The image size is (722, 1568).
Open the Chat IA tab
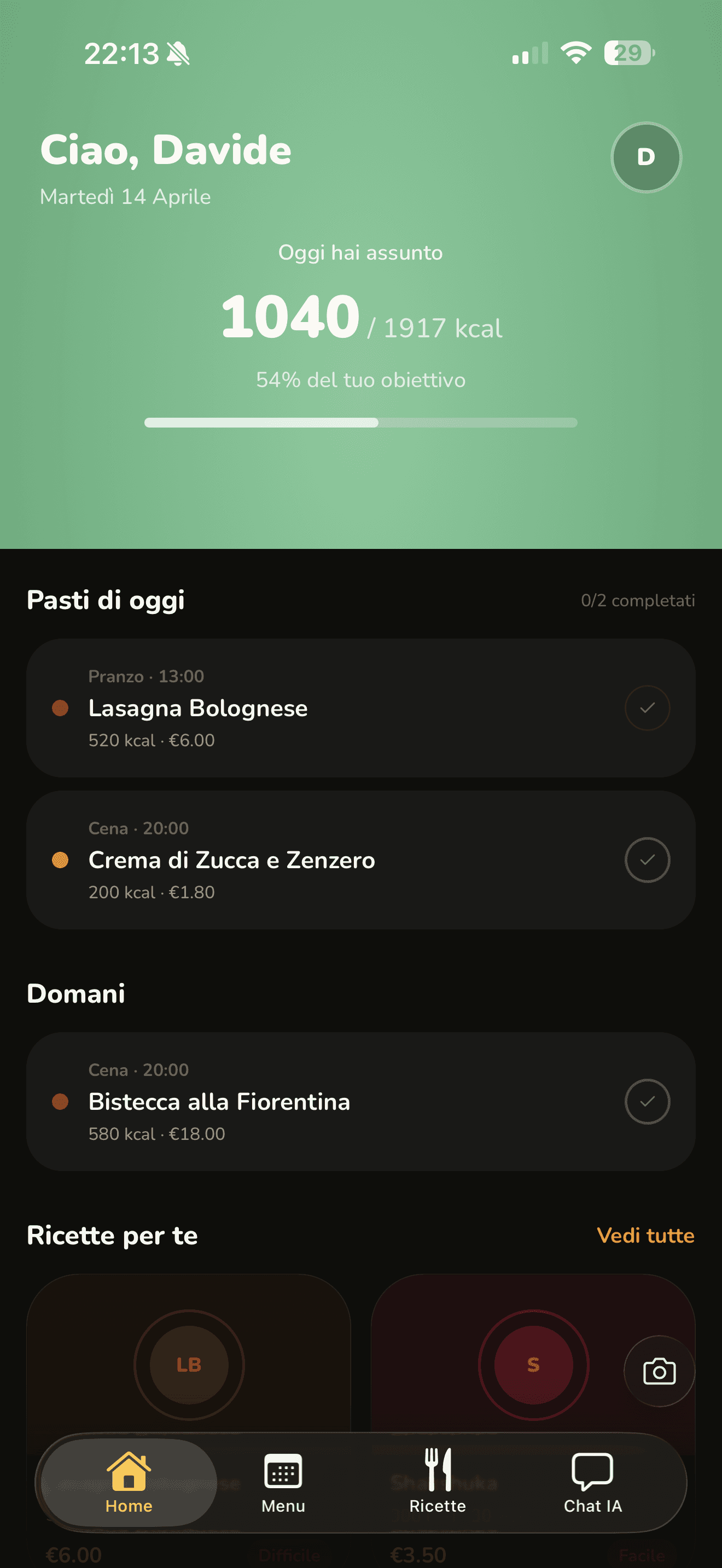(592, 1482)
